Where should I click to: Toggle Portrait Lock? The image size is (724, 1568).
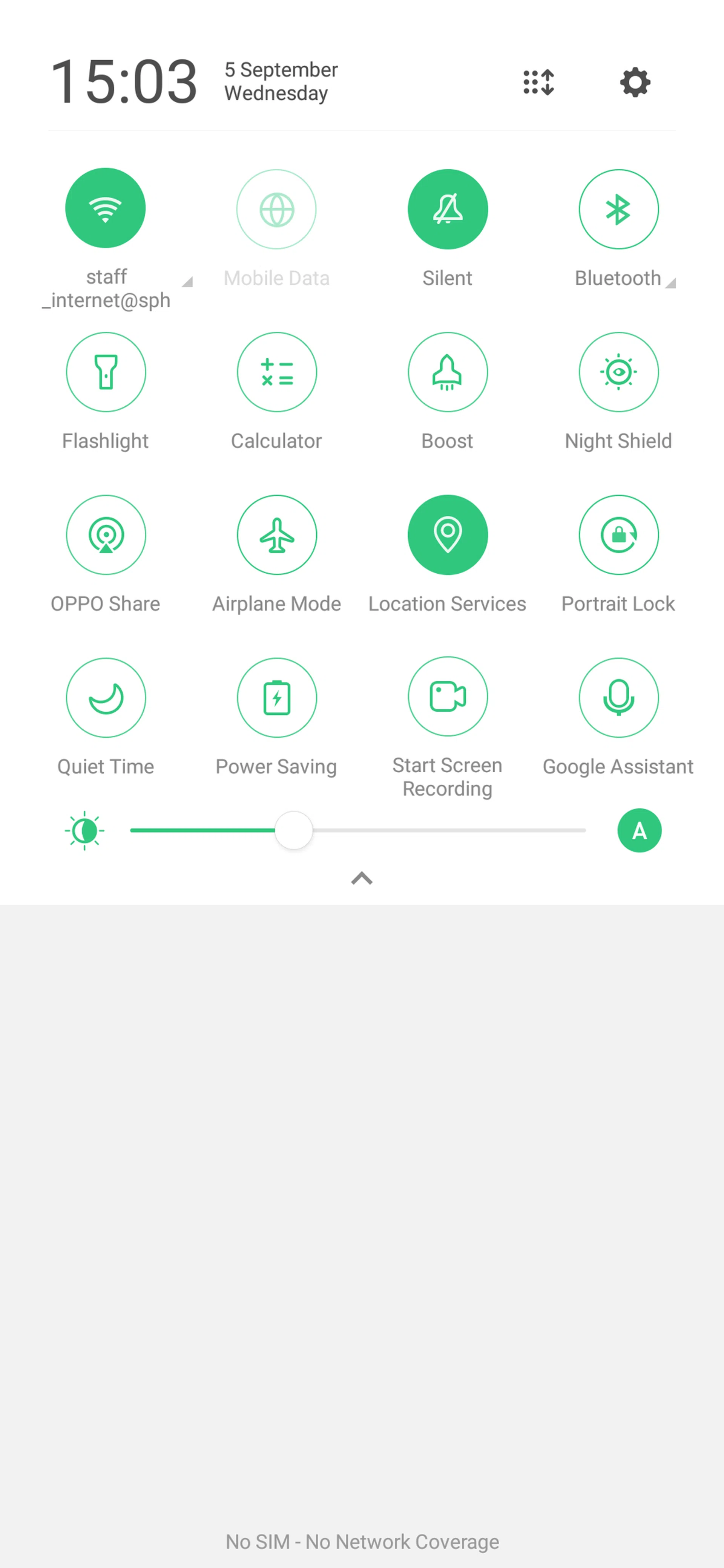point(618,534)
